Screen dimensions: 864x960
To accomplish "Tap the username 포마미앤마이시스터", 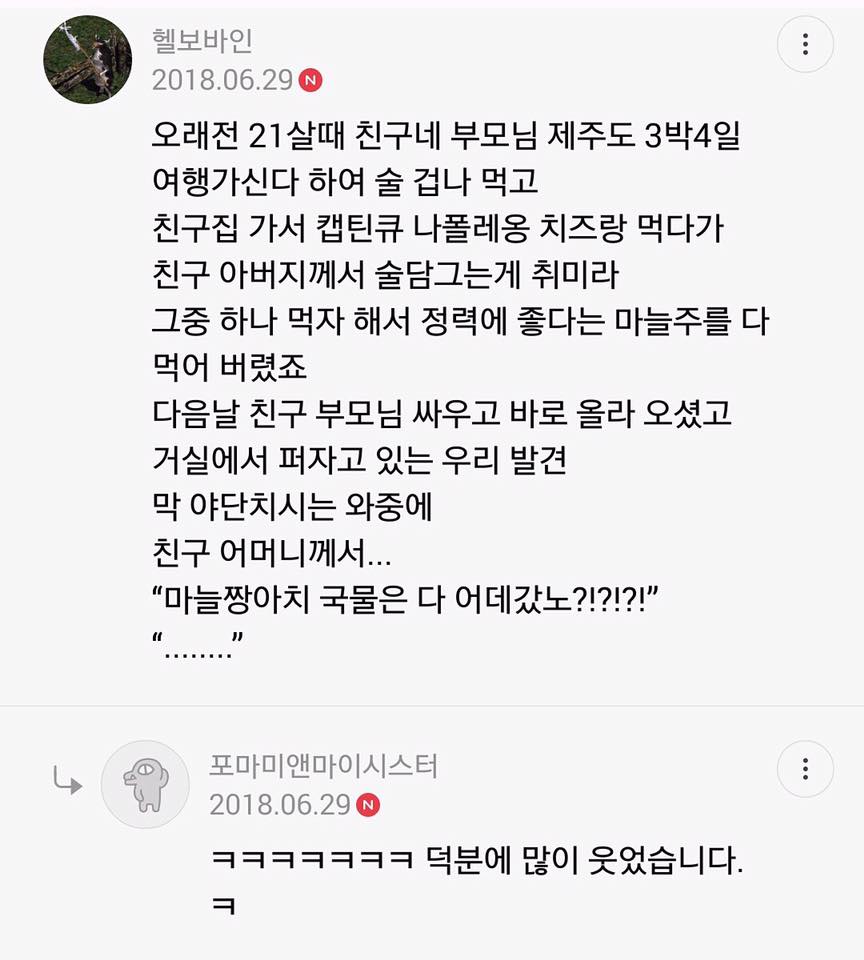I will 323,766.
